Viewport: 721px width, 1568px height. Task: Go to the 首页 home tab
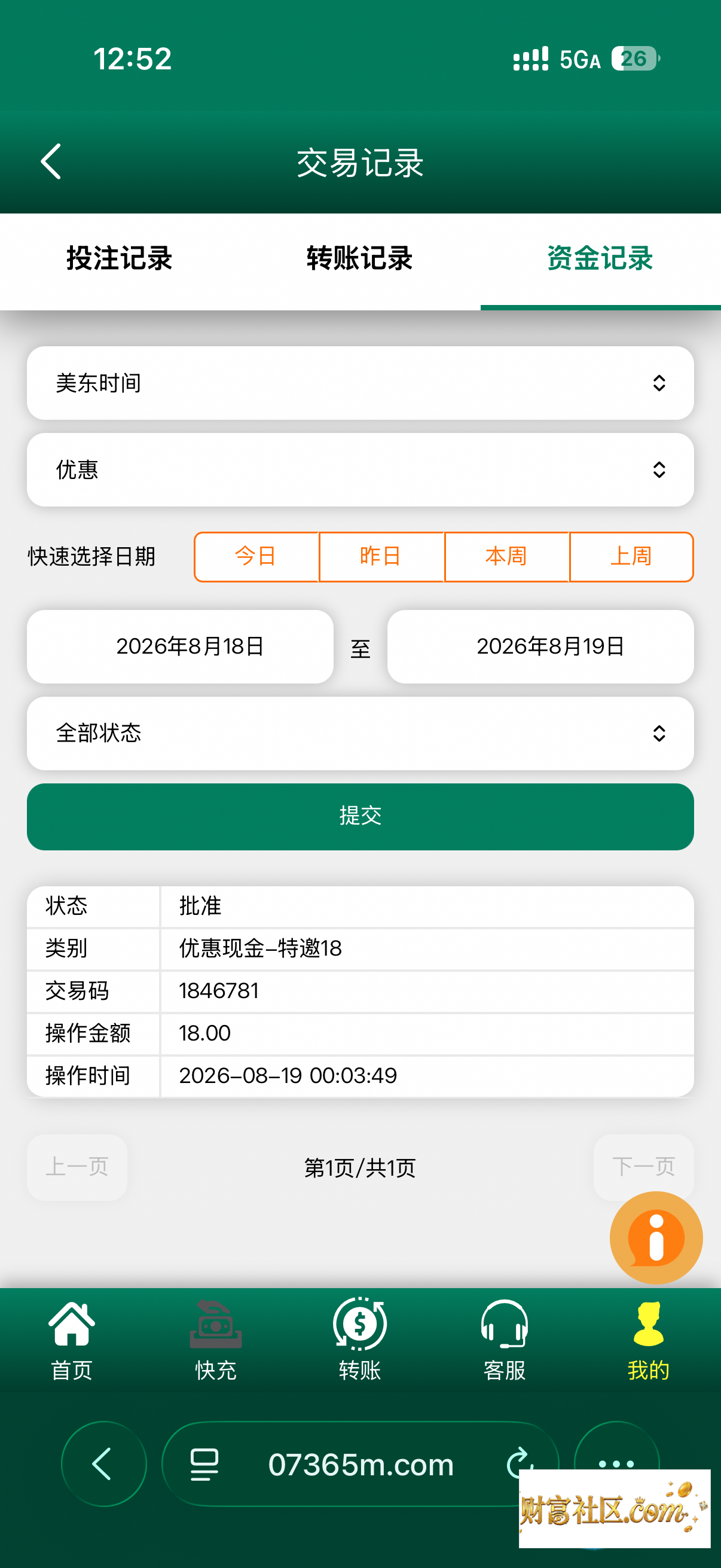click(x=72, y=1340)
